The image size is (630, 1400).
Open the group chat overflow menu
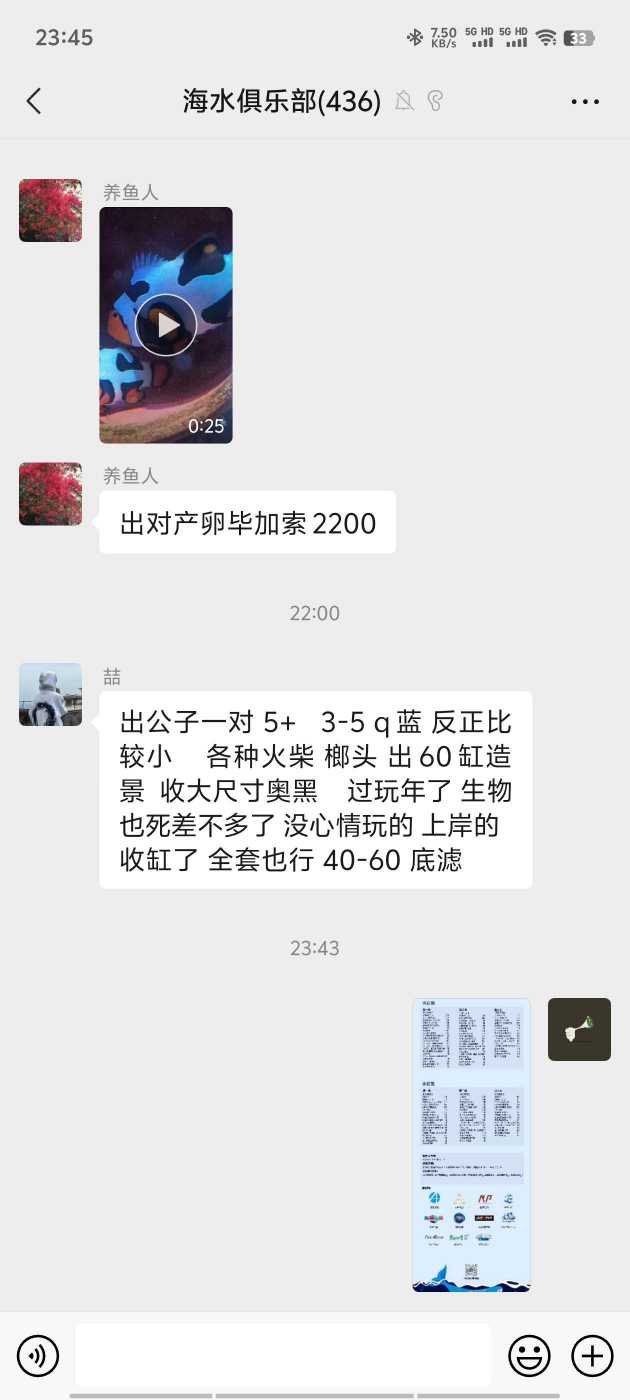coord(585,101)
